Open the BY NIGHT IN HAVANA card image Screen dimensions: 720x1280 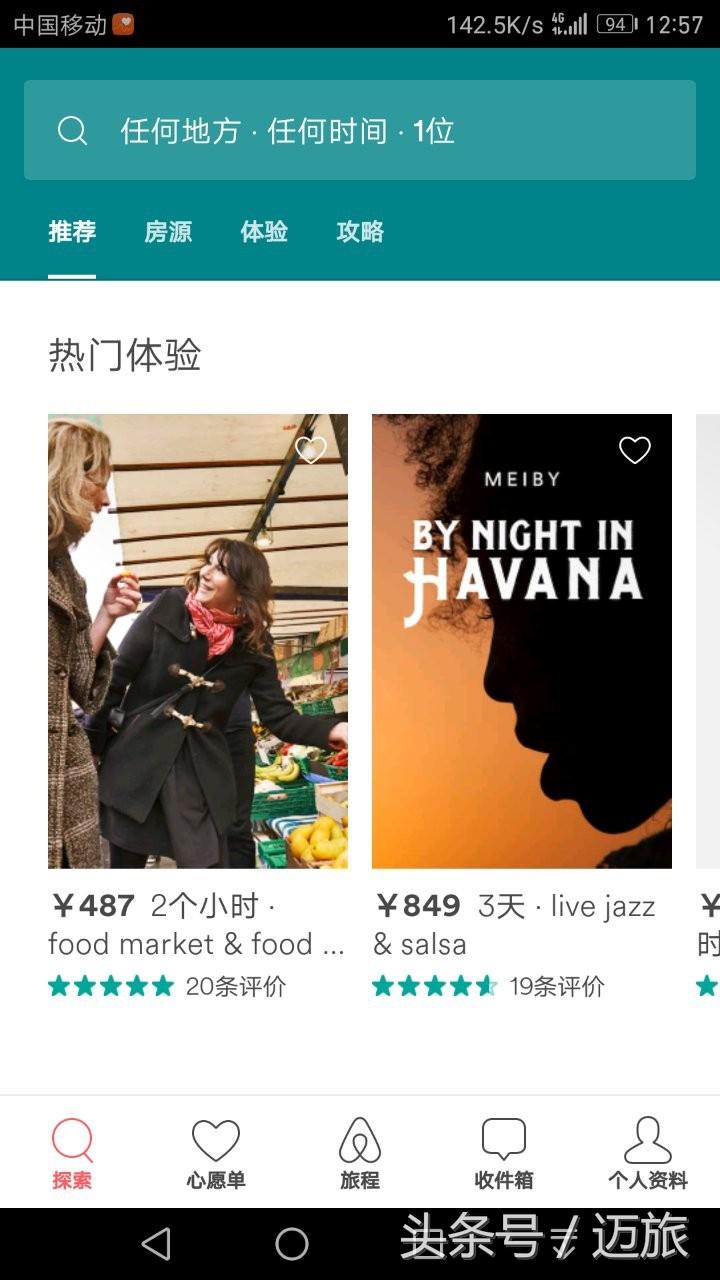pyautogui.click(x=520, y=640)
